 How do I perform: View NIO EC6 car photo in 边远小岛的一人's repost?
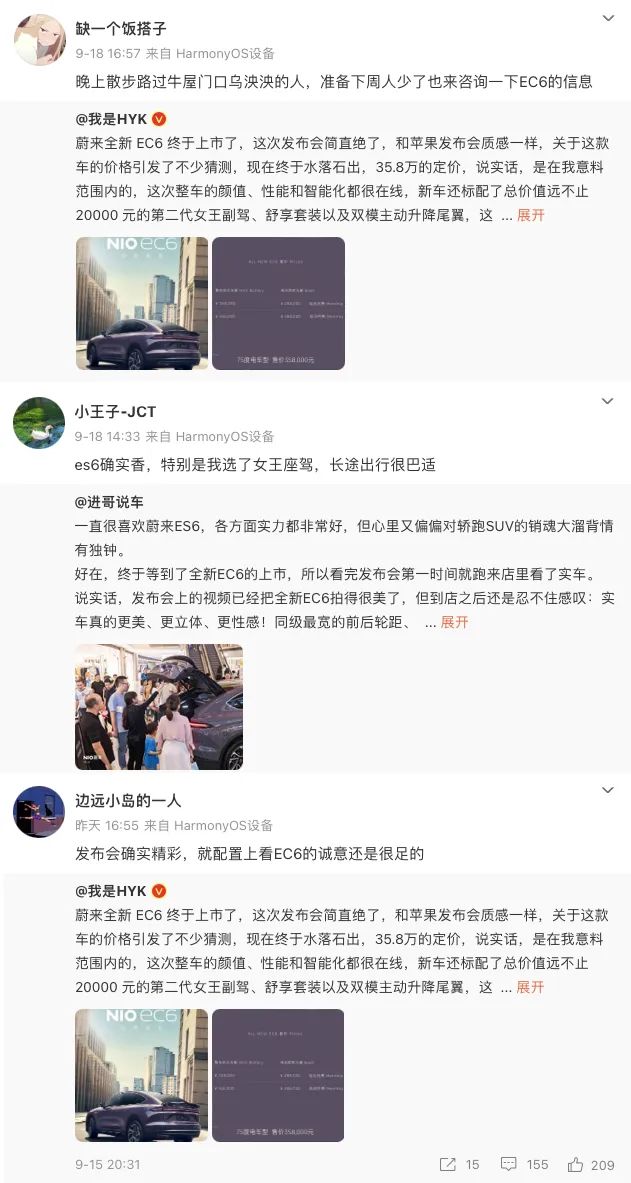click(x=142, y=1075)
